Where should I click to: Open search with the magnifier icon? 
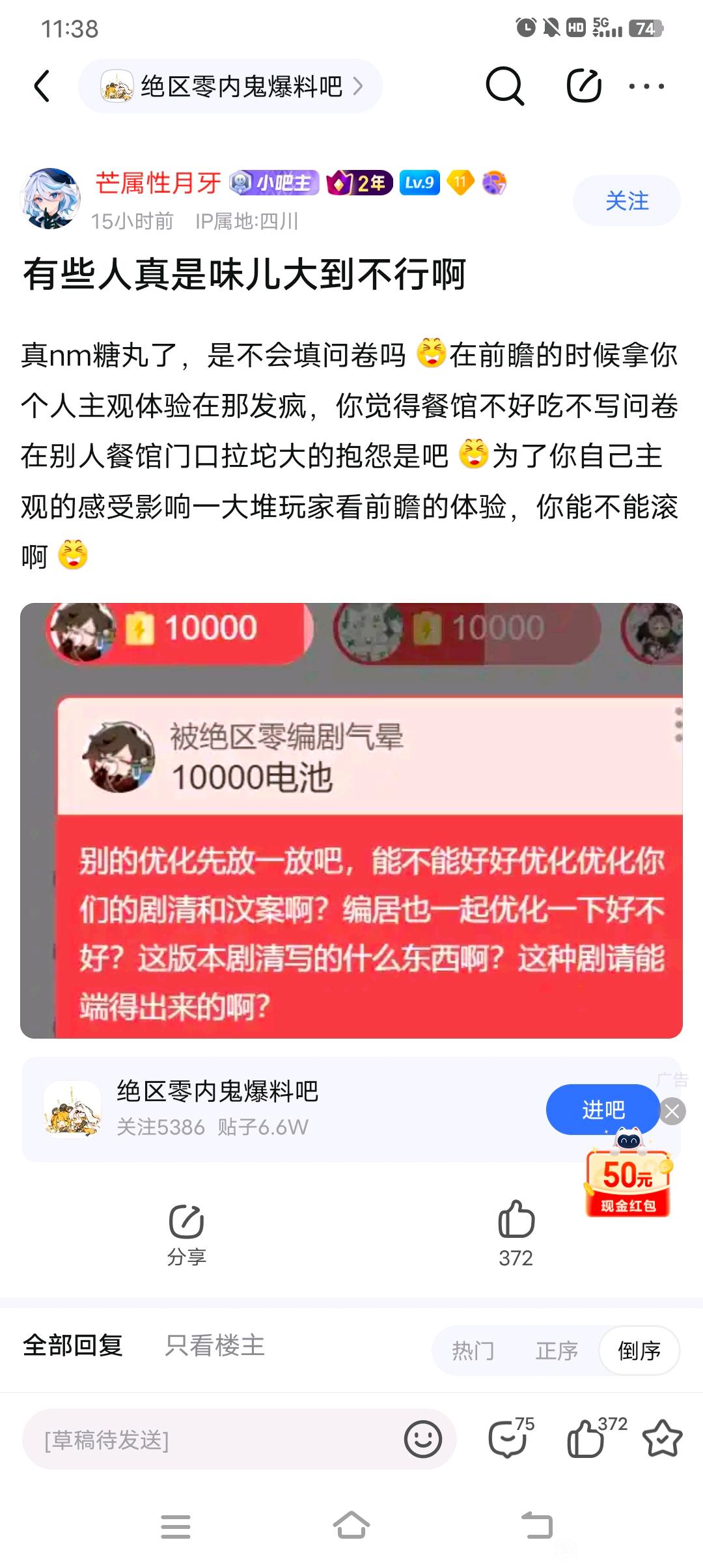tap(504, 86)
